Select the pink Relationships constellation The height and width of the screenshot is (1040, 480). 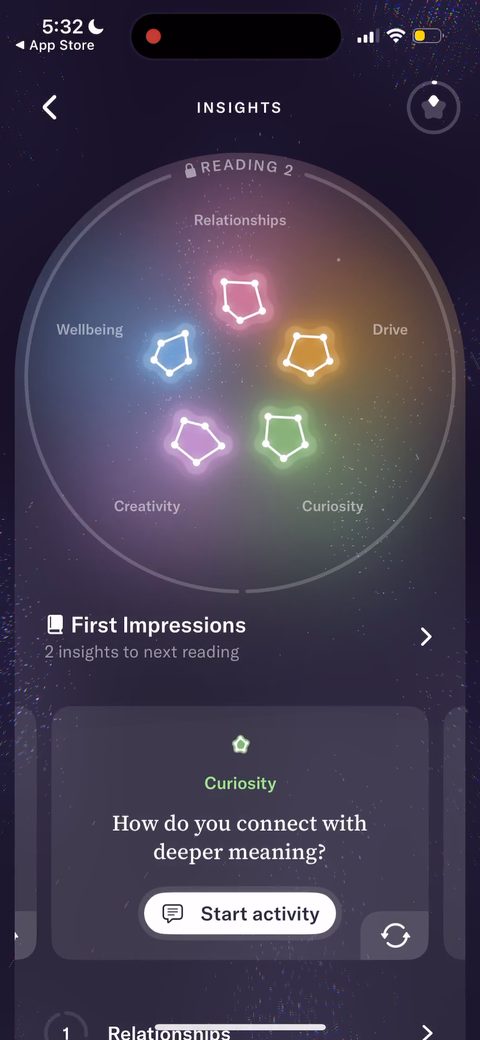point(242,300)
